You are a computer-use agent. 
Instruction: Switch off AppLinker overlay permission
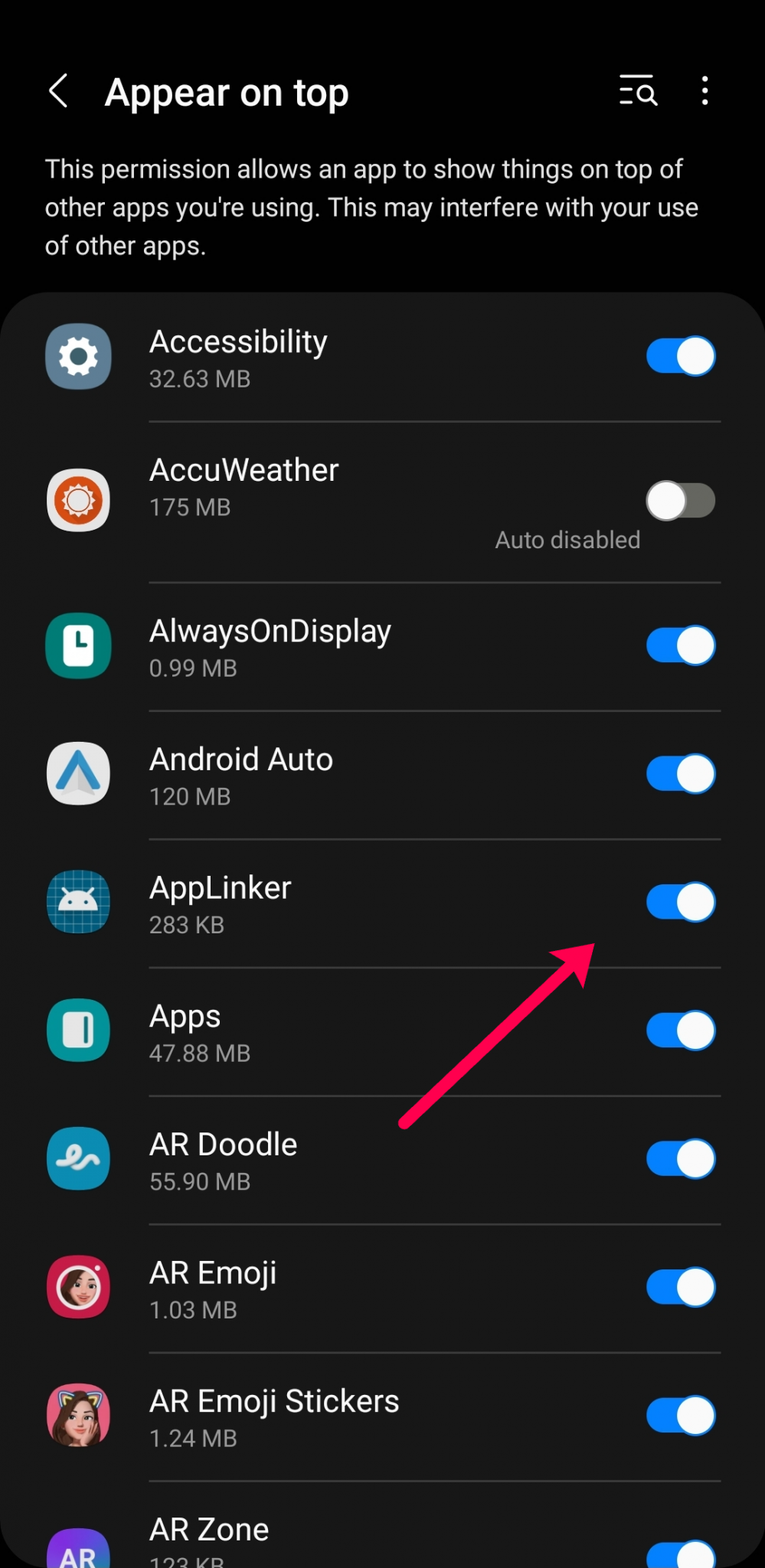(x=681, y=903)
